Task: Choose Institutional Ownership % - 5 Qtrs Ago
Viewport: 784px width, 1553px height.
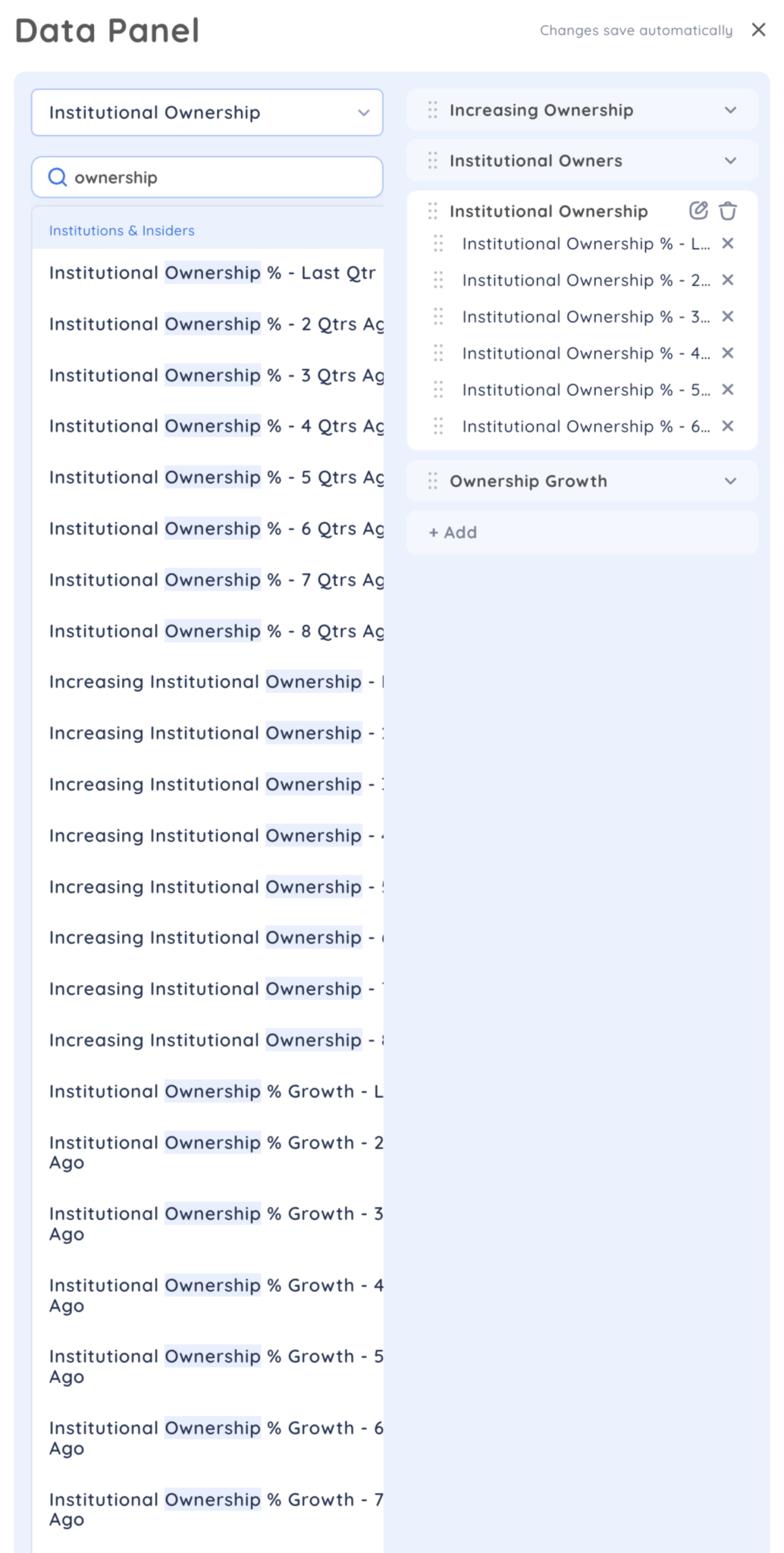Action: (212, 478)
